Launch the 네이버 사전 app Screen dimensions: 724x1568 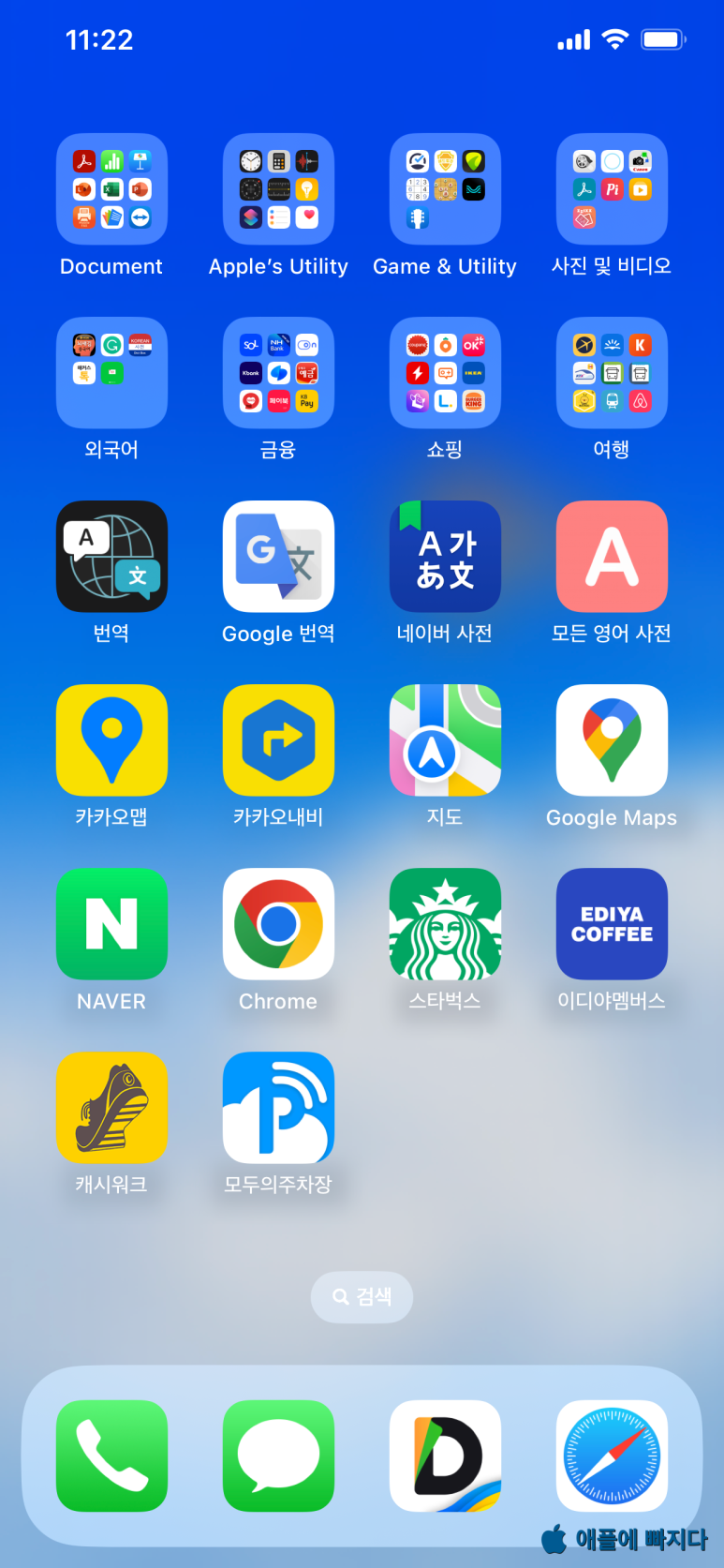click(445, 557)
